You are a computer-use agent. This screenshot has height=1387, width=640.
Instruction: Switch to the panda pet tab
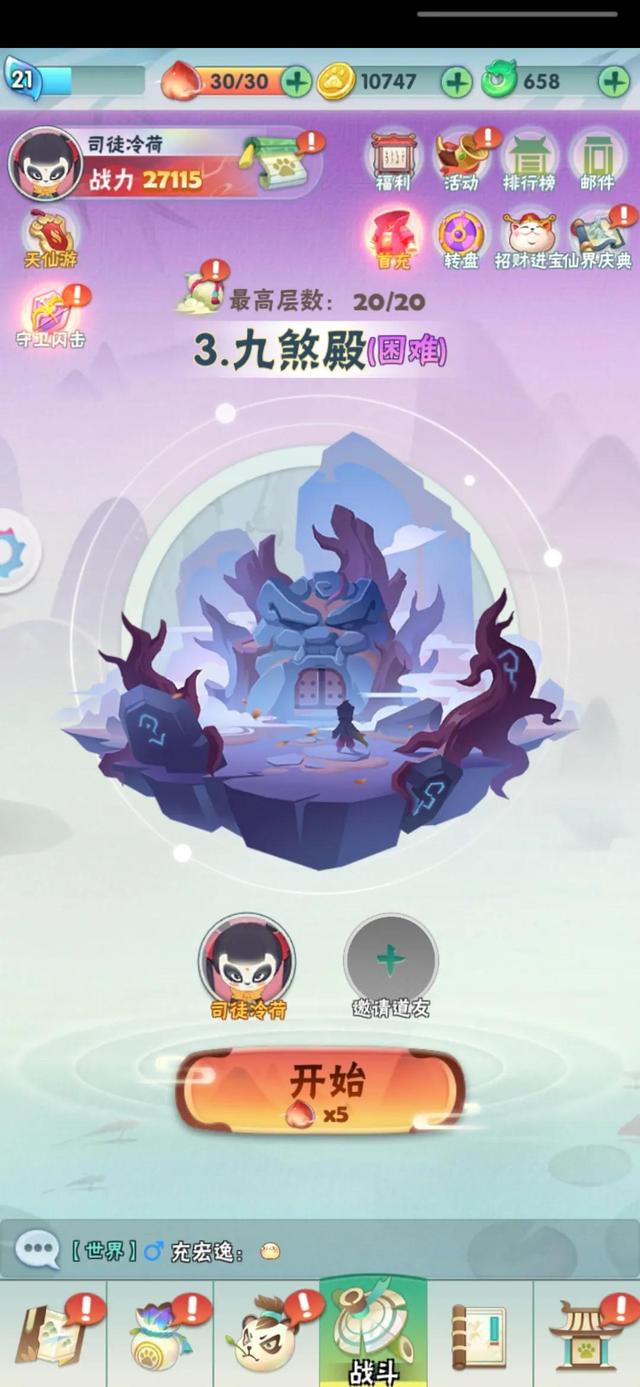(x=266, y=1335)
